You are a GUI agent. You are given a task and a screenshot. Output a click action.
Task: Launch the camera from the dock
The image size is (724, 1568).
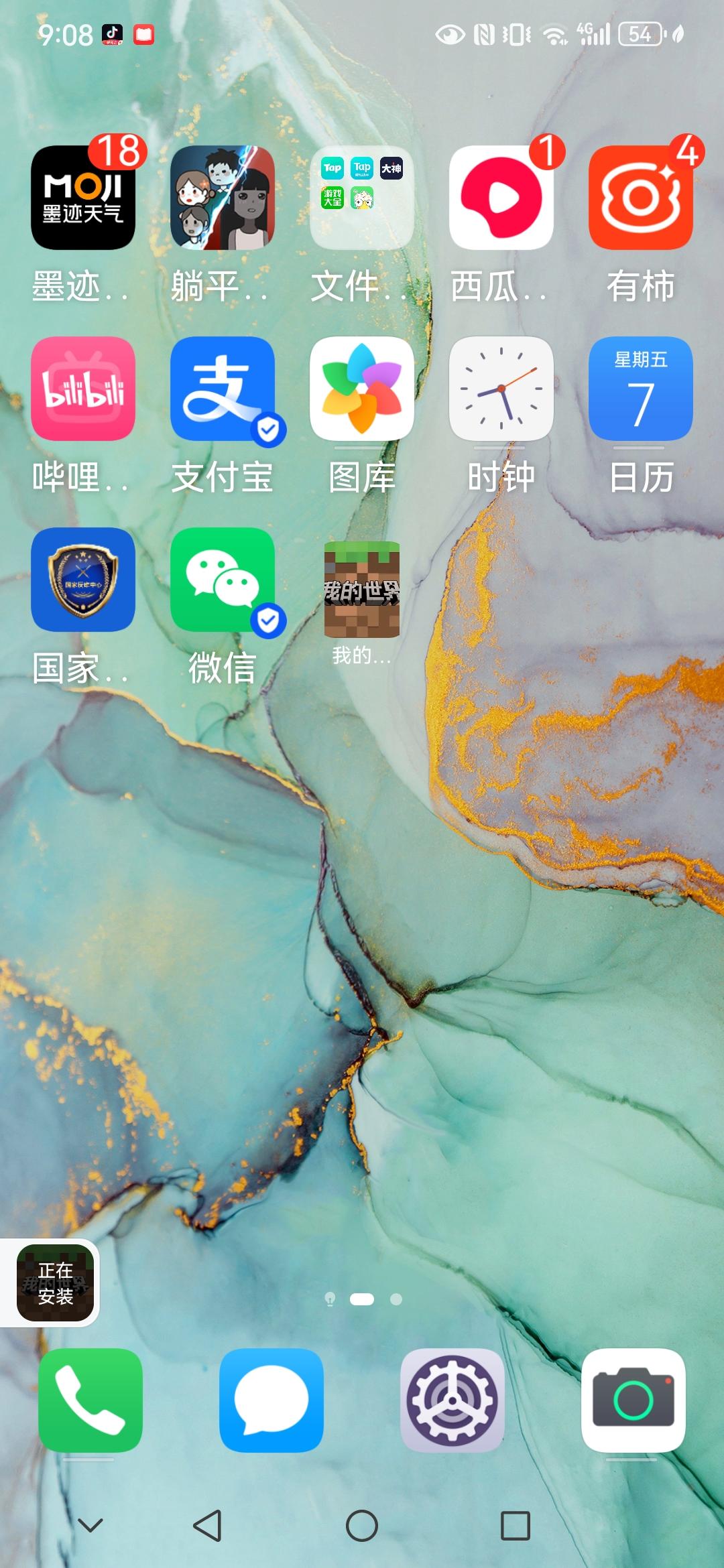pos(633,1400)
